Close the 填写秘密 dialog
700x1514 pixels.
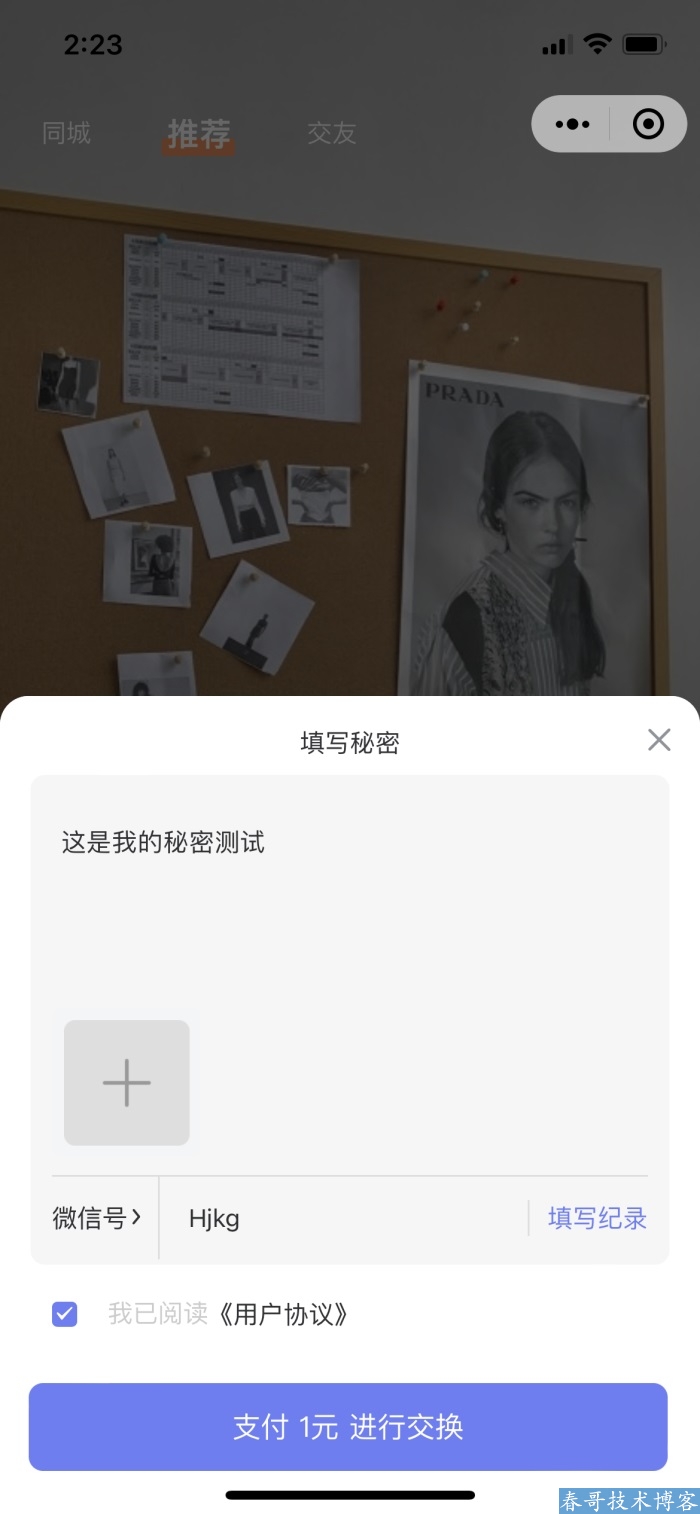(659, 740)
